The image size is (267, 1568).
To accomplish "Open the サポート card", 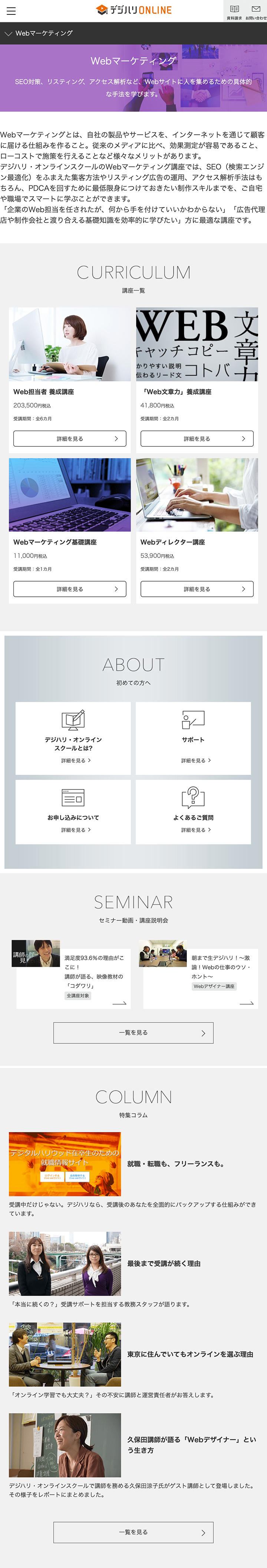I will (x=192, y=738).
